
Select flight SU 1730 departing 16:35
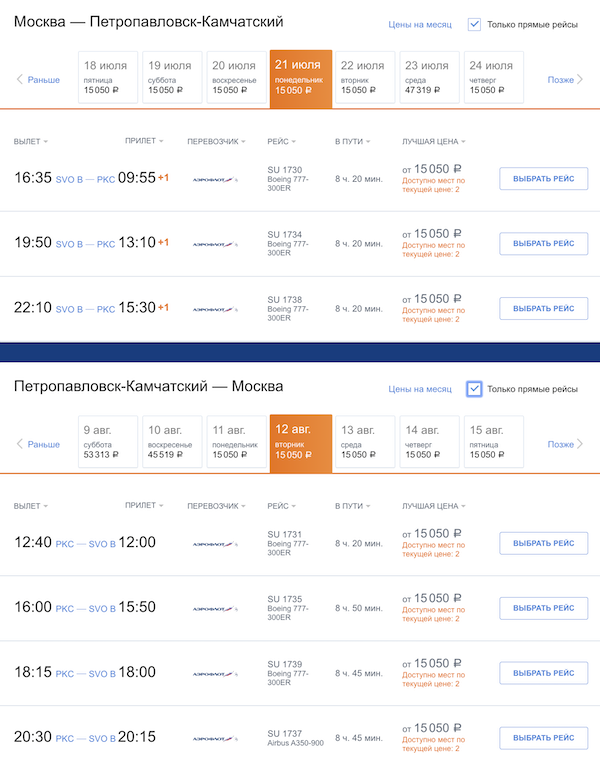tap(543, 179)
